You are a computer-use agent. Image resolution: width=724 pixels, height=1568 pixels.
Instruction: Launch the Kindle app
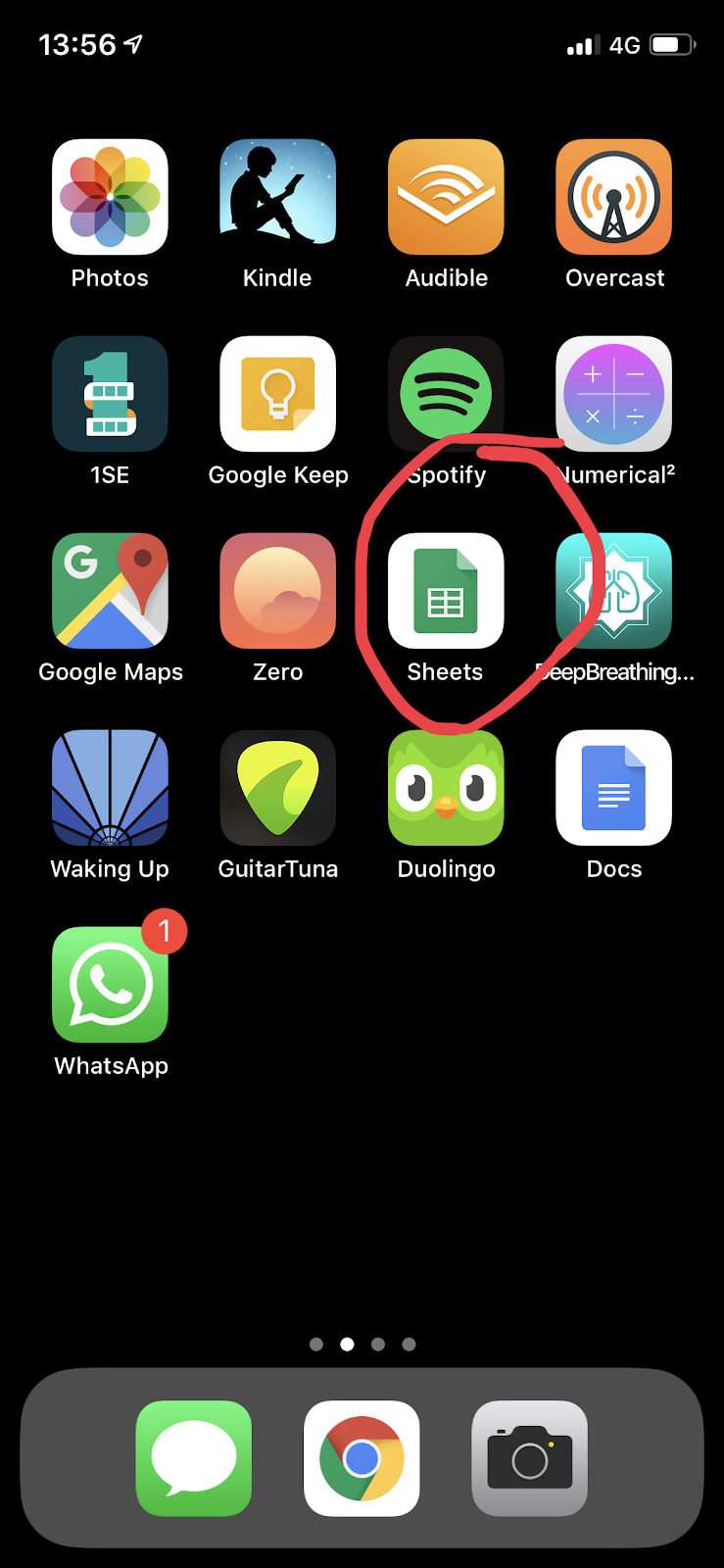pos(278,197)
